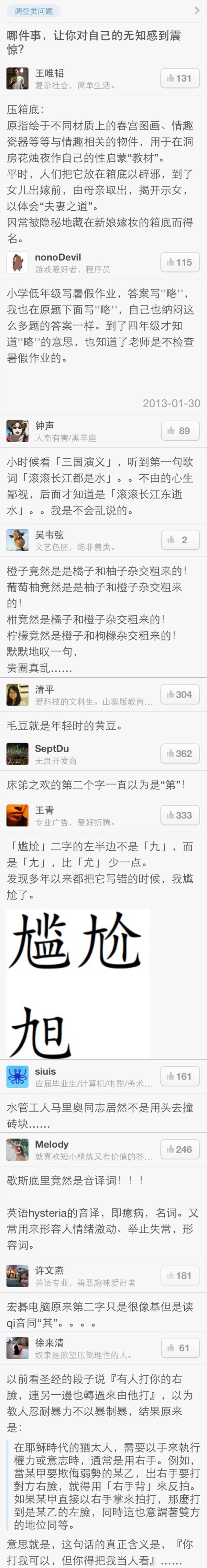This screenshot has width=207, height=1568.
Task: Open 王唯韬's profile avatar
Action: click(x=17, y=78)
